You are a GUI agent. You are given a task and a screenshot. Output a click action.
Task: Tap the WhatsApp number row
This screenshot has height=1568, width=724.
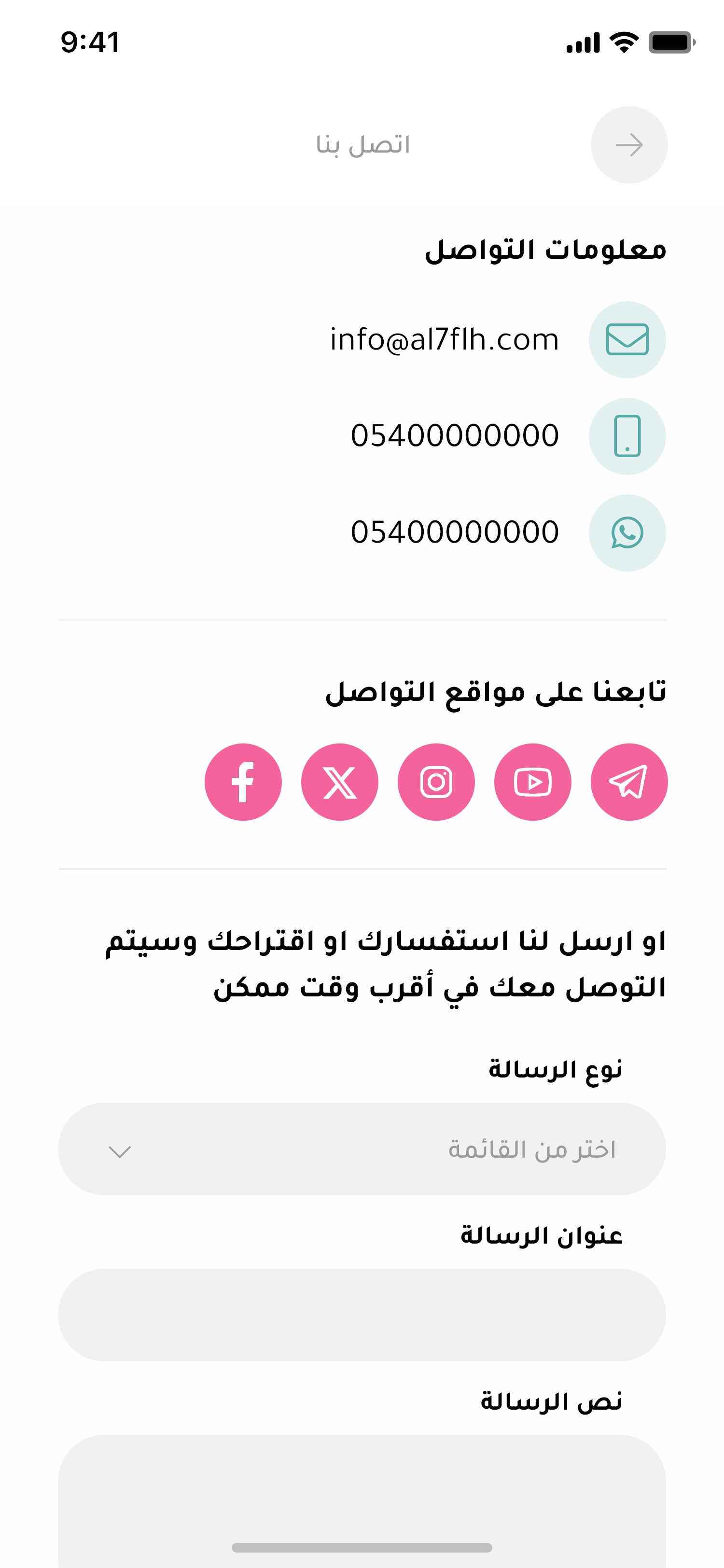(x=455, y=532)
